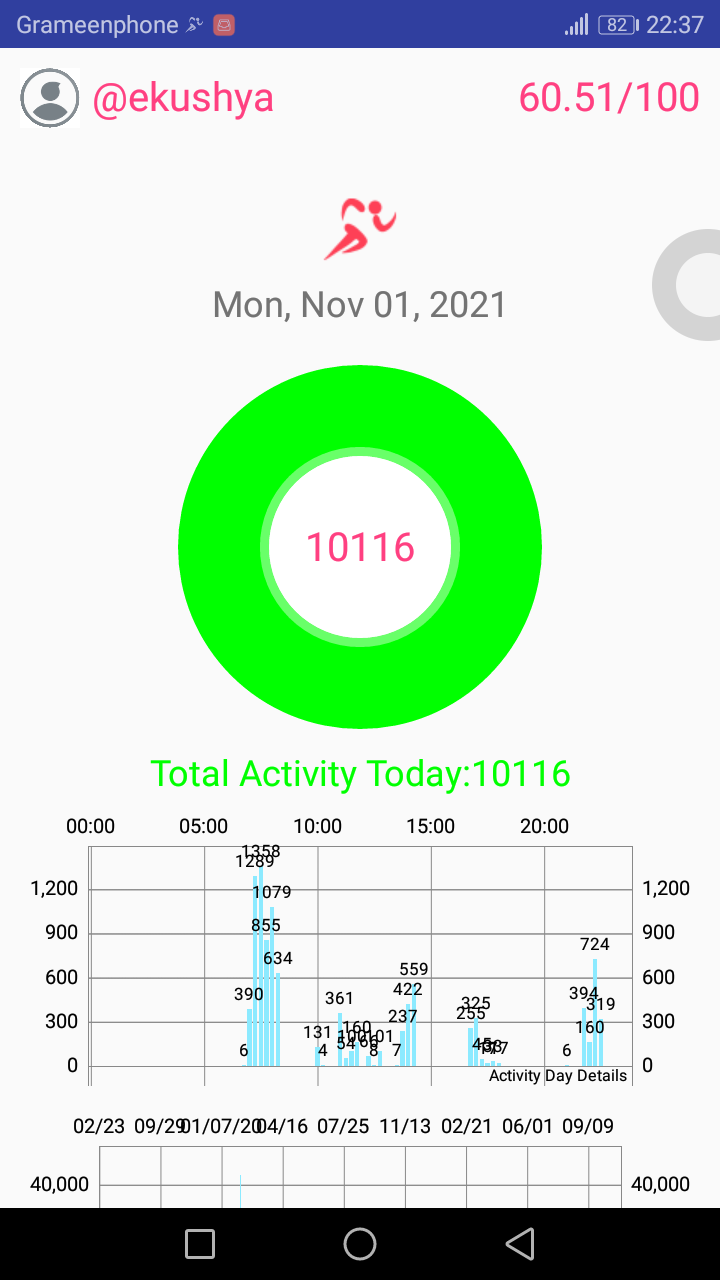Image resolution: width=720 pixels, height=1280 pixels.
Task: Open the green activity ring showing 10116
Action: pos(360,547)
